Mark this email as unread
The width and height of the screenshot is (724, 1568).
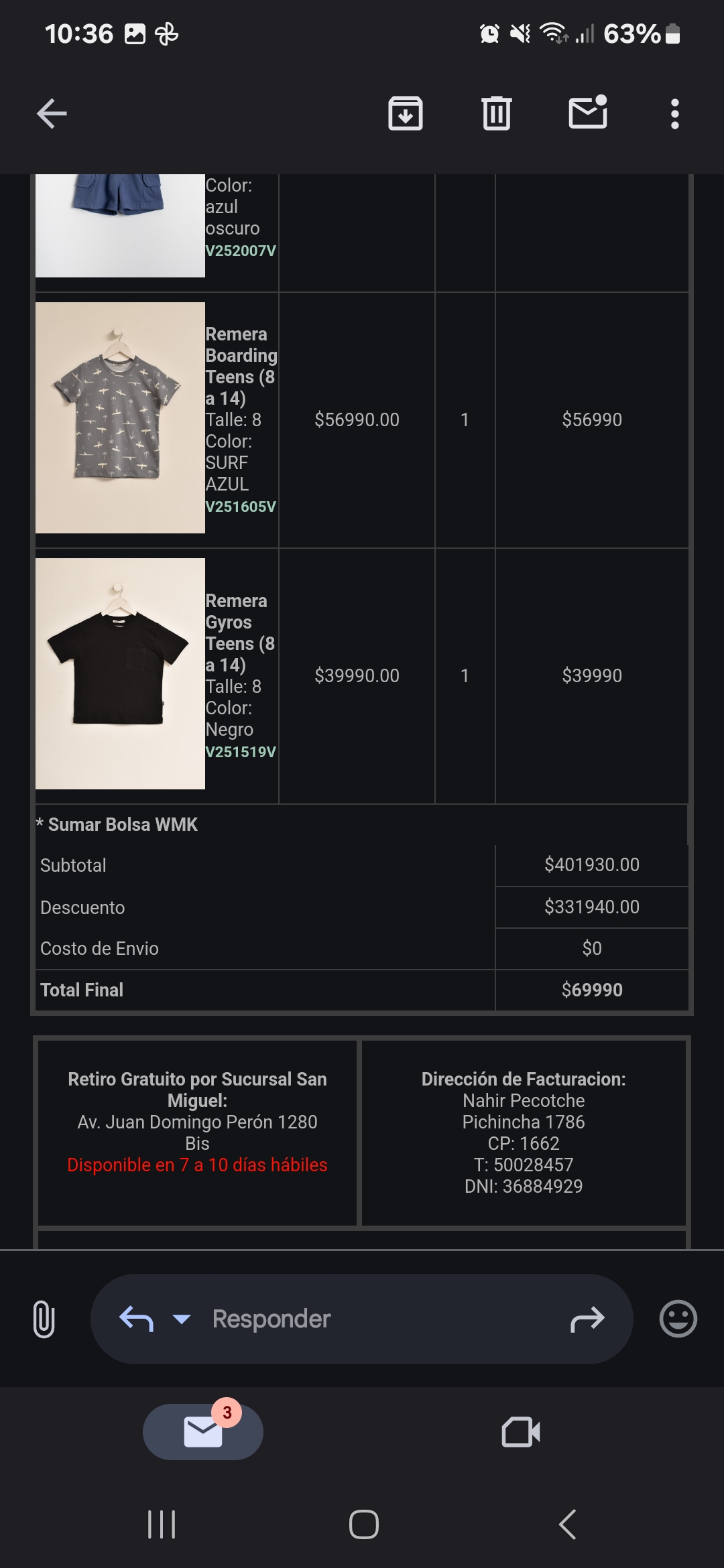(x=588, y=112)
